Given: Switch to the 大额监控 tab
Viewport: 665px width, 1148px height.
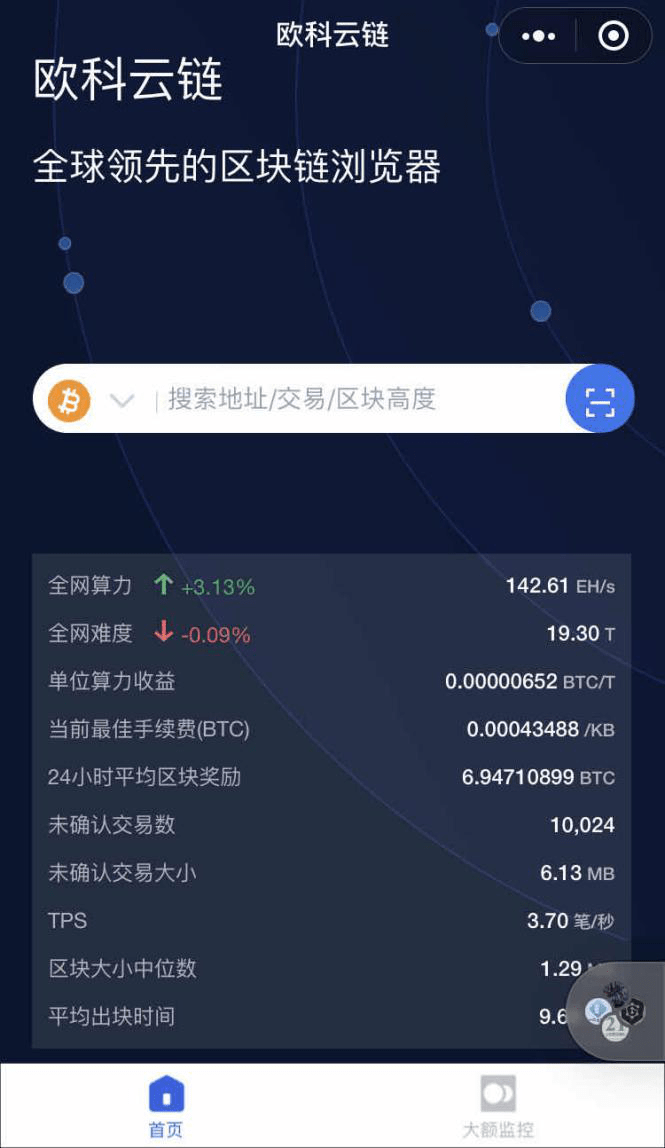Looking at the screenshot, I should 498,1107.
